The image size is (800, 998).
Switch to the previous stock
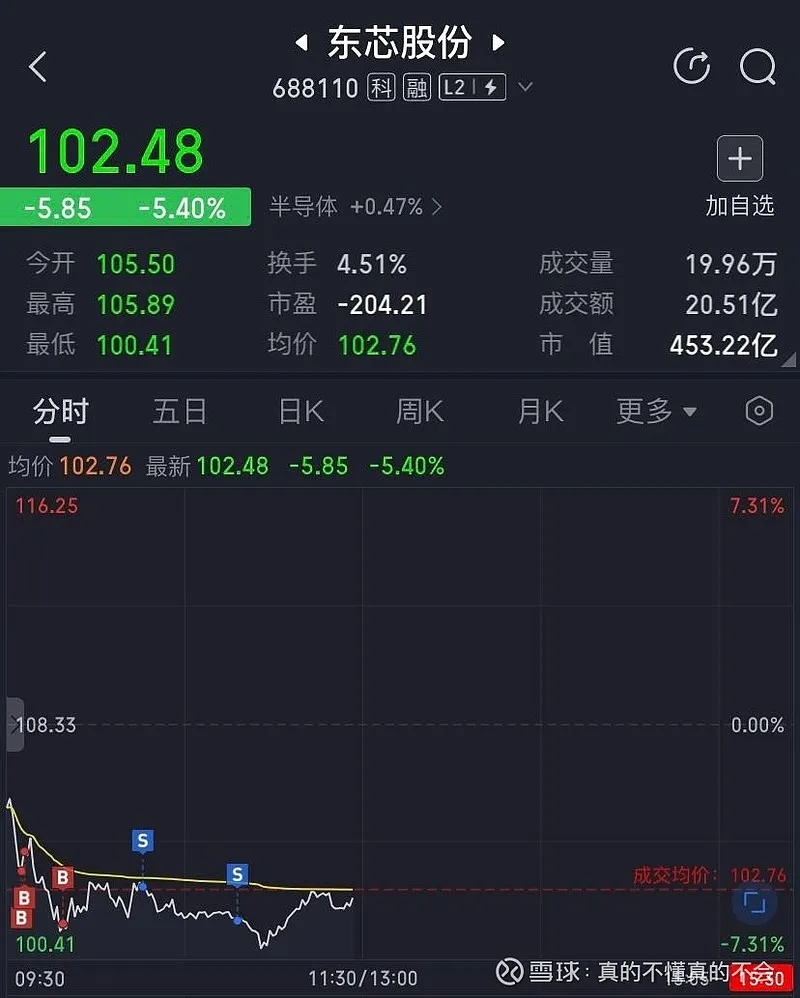(x=301, y=43)
